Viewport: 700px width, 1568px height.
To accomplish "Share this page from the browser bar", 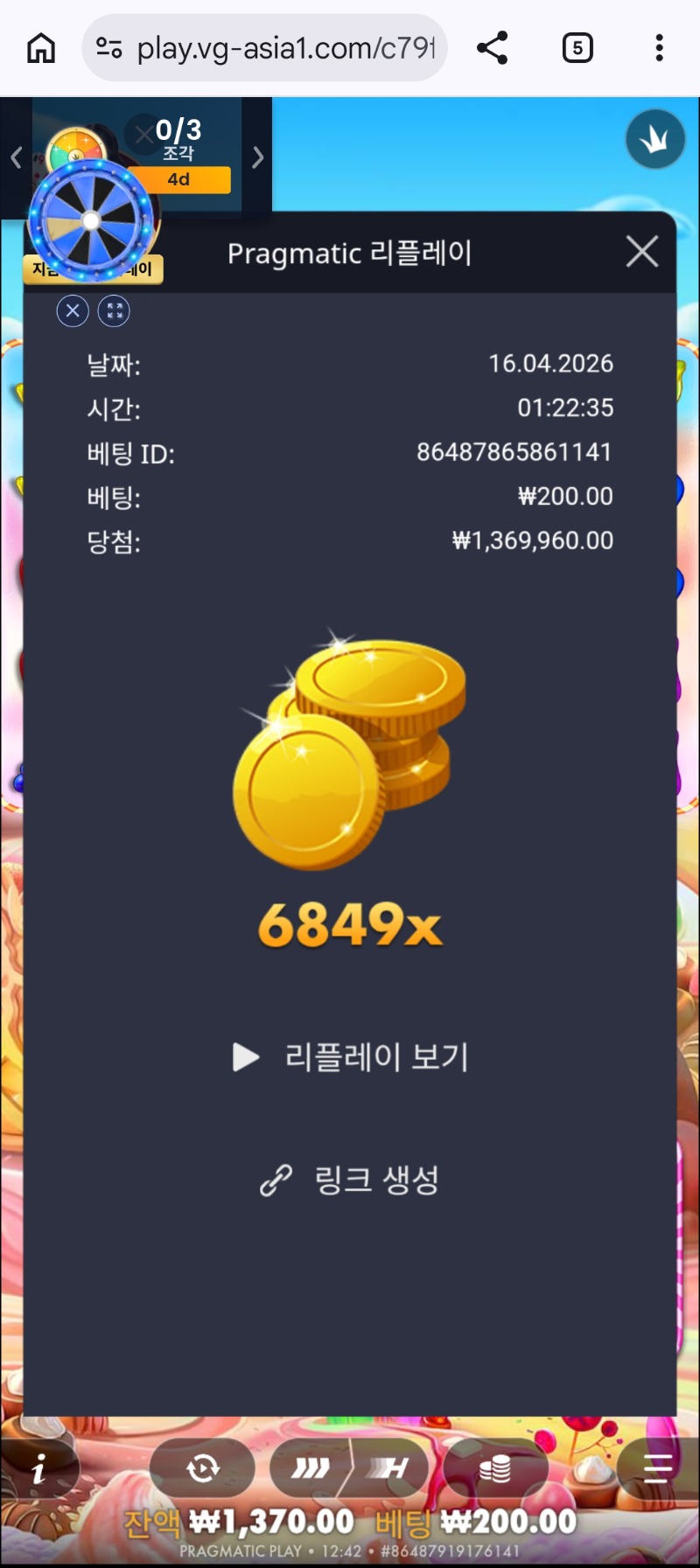I will pyautogui.click(x=493, y=48).
